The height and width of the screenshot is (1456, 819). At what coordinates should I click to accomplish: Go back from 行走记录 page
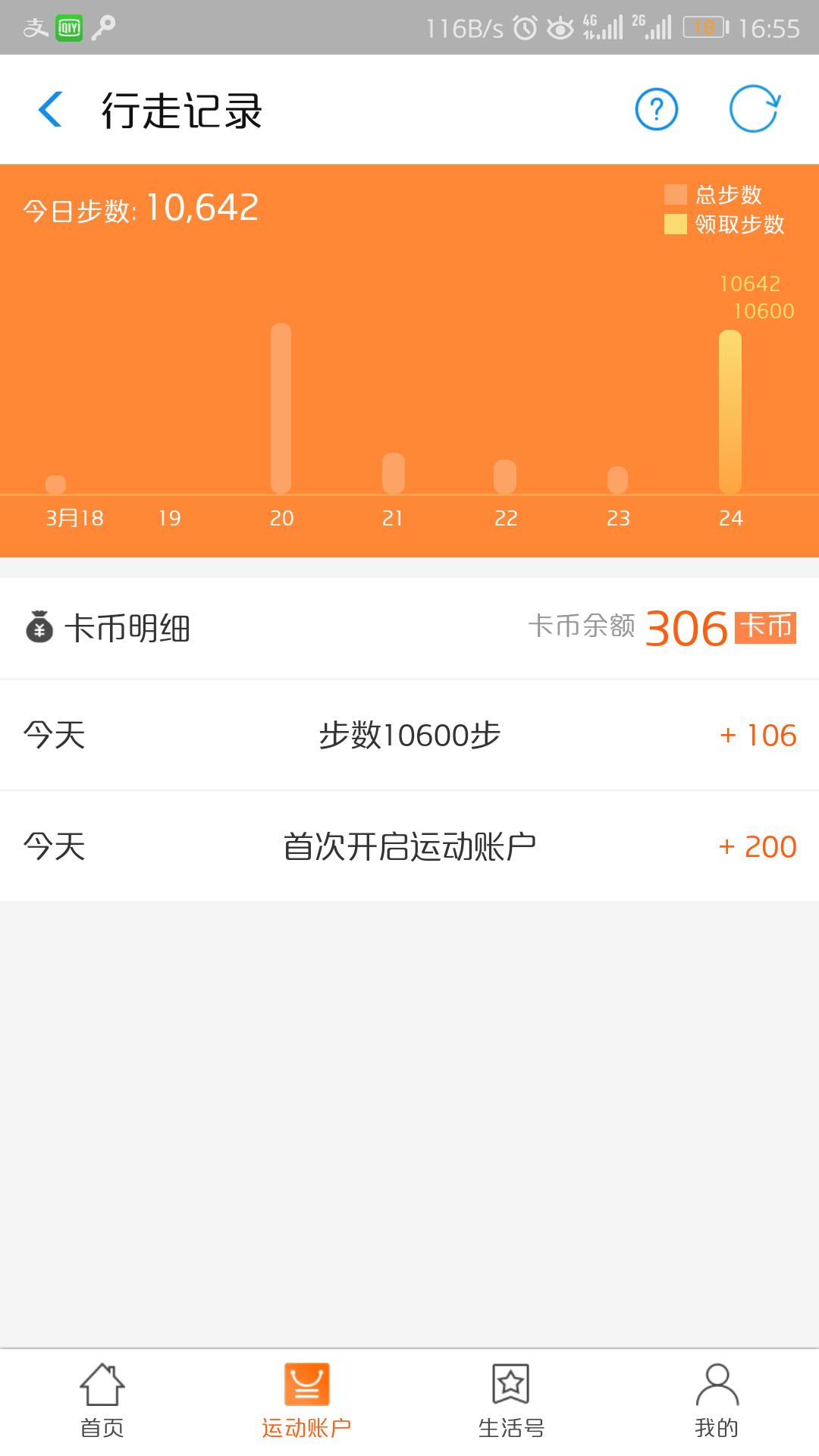[50, 109]
